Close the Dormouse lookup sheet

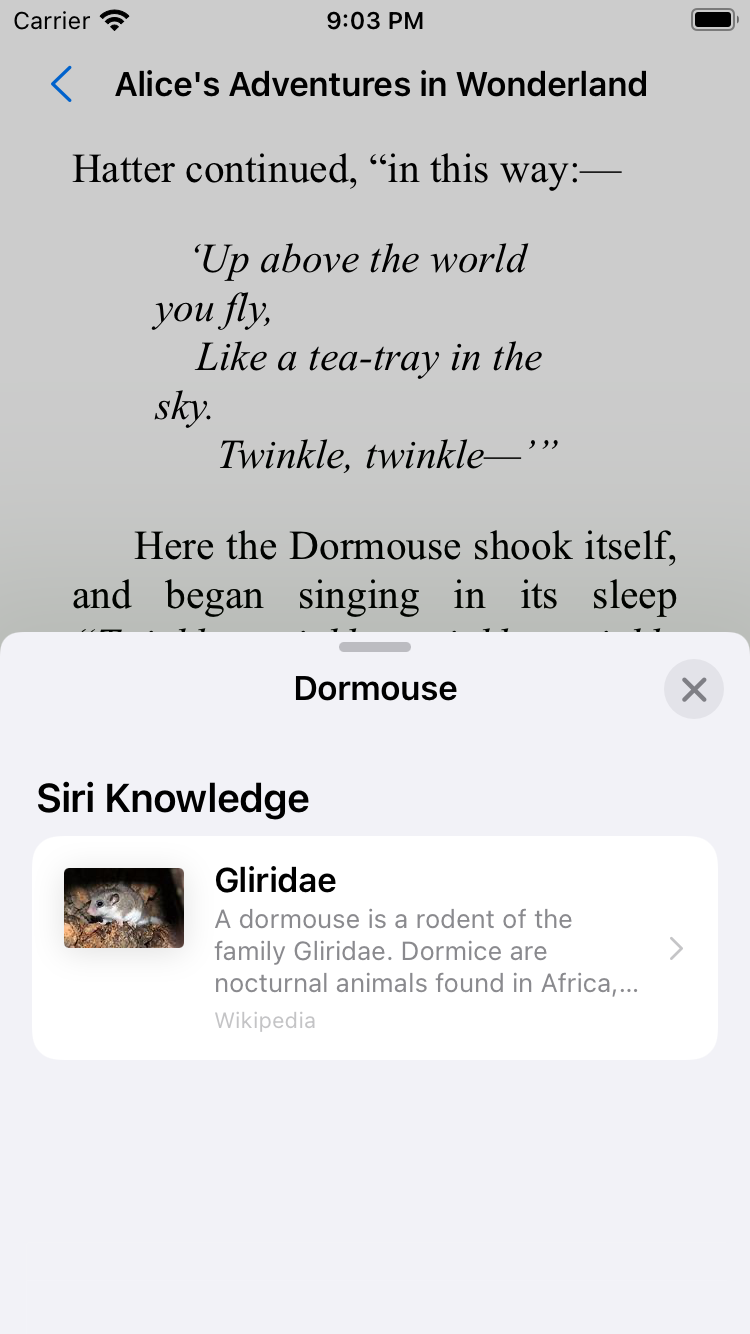[693, 689]
